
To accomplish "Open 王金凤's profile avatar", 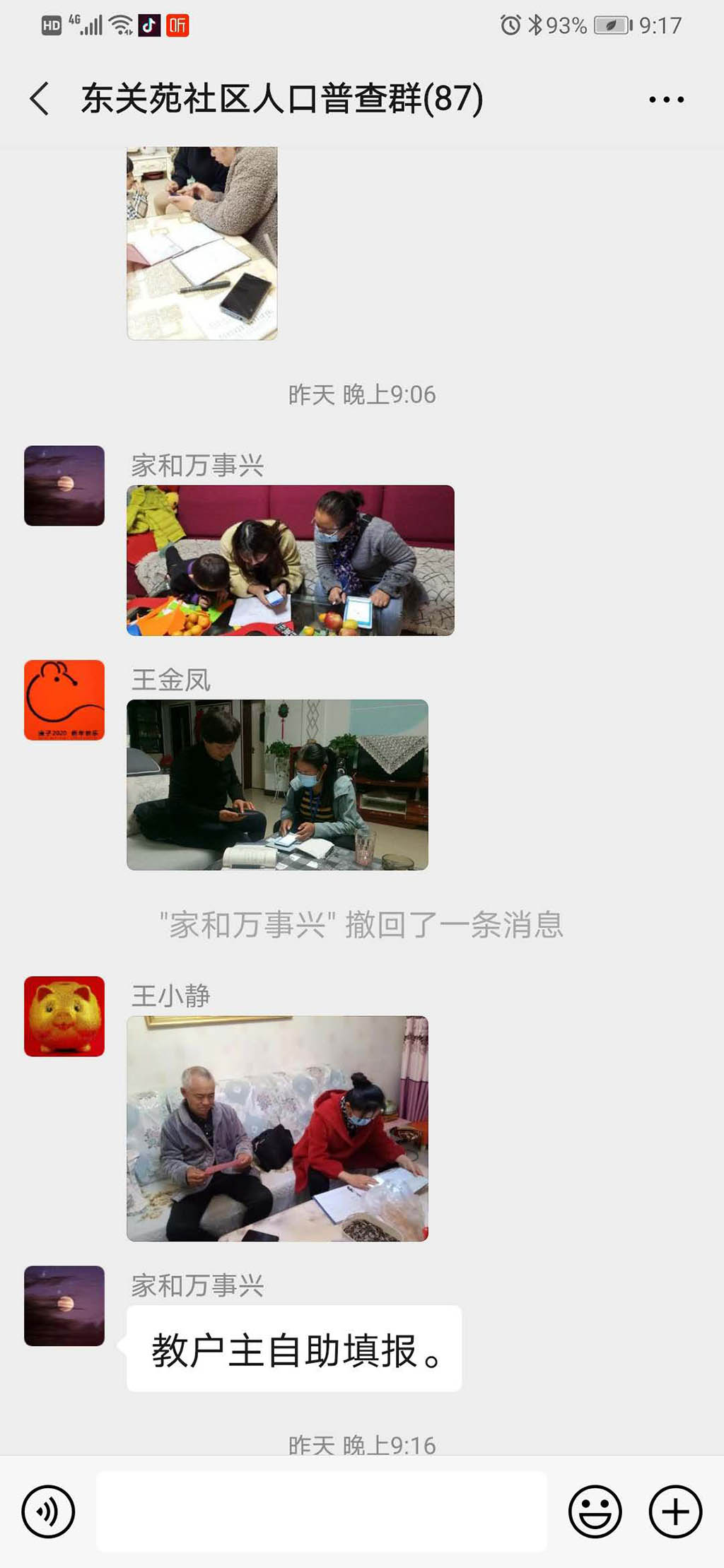I will click(x=64, y=700).
